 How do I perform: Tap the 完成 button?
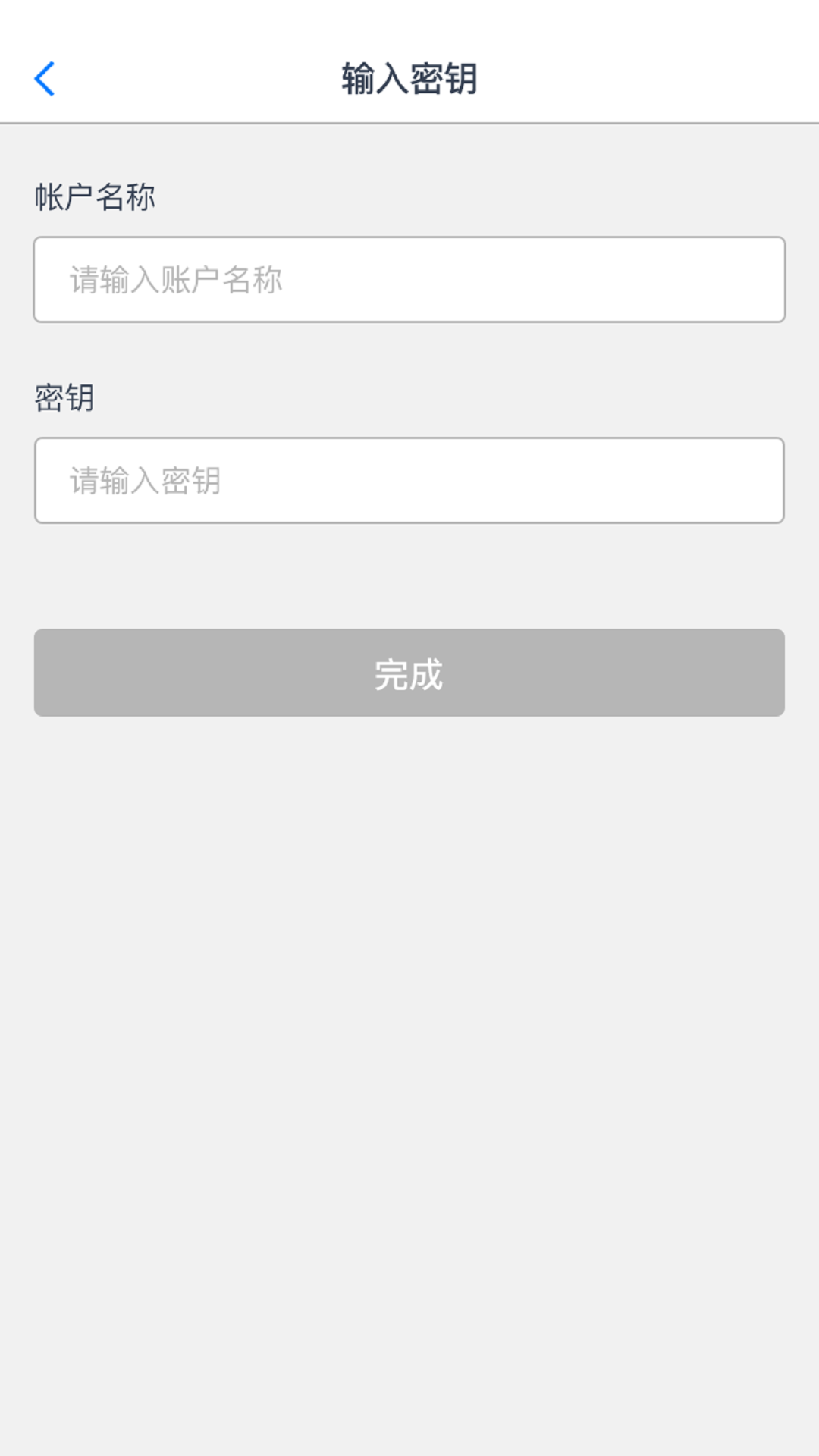pyautogui.click(x=409, y=673)
